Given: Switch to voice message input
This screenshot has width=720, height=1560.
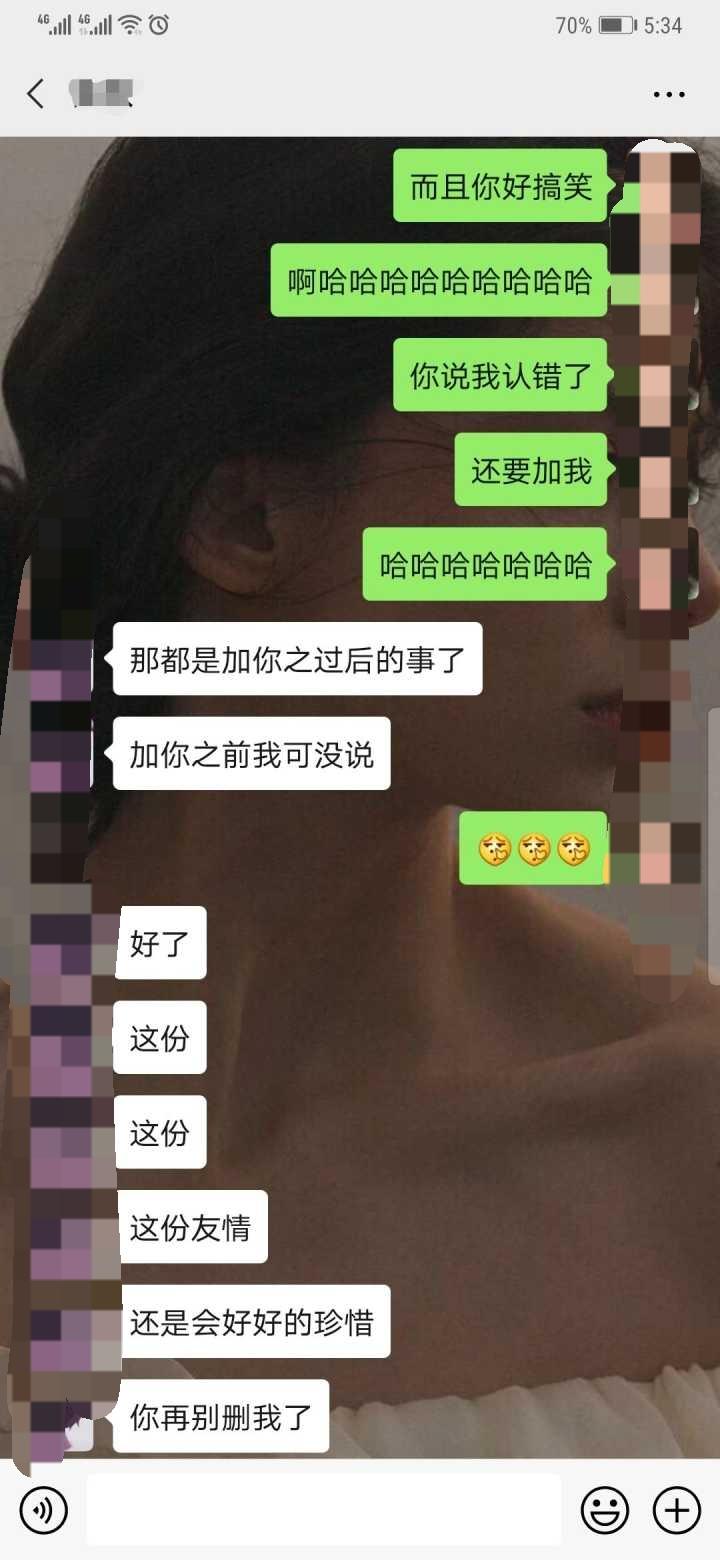Looking at the screenshot, I should click(43, 1509).
